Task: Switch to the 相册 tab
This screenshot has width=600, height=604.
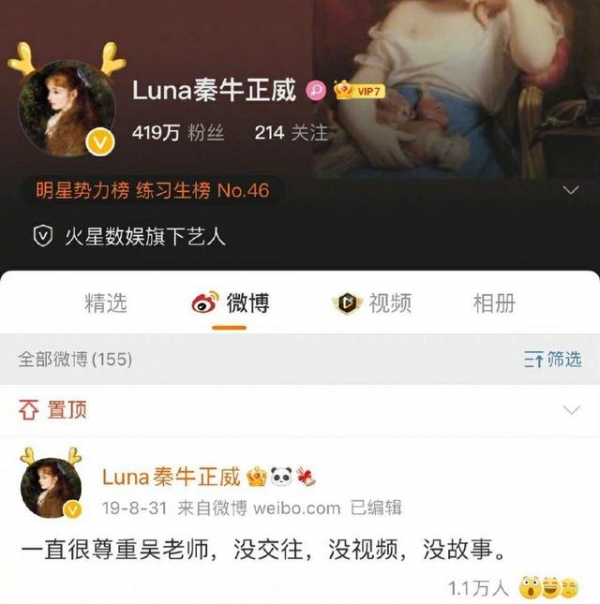Action: point(494,304)
